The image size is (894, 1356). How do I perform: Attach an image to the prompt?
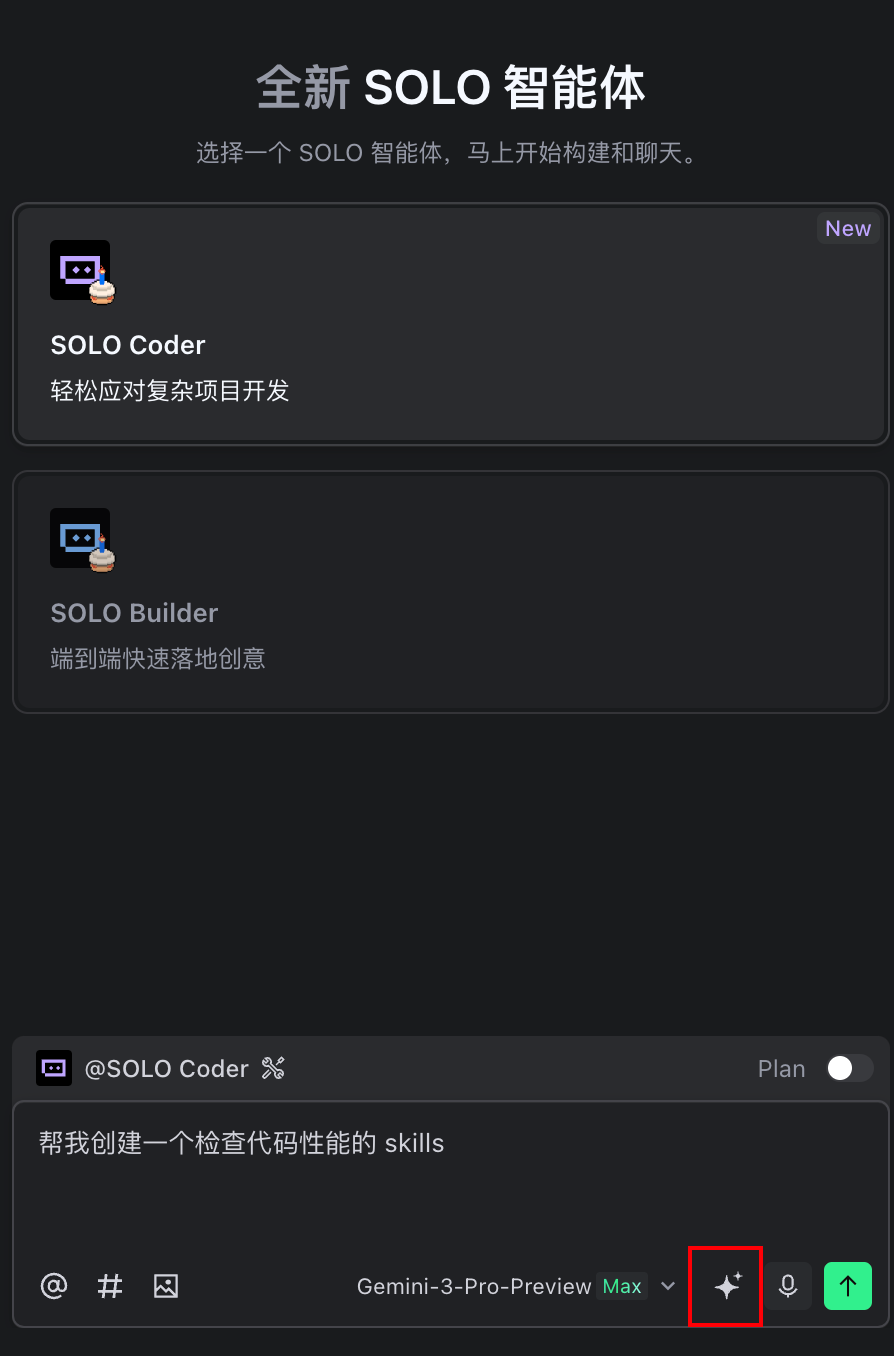click(x=166, y=1286)
